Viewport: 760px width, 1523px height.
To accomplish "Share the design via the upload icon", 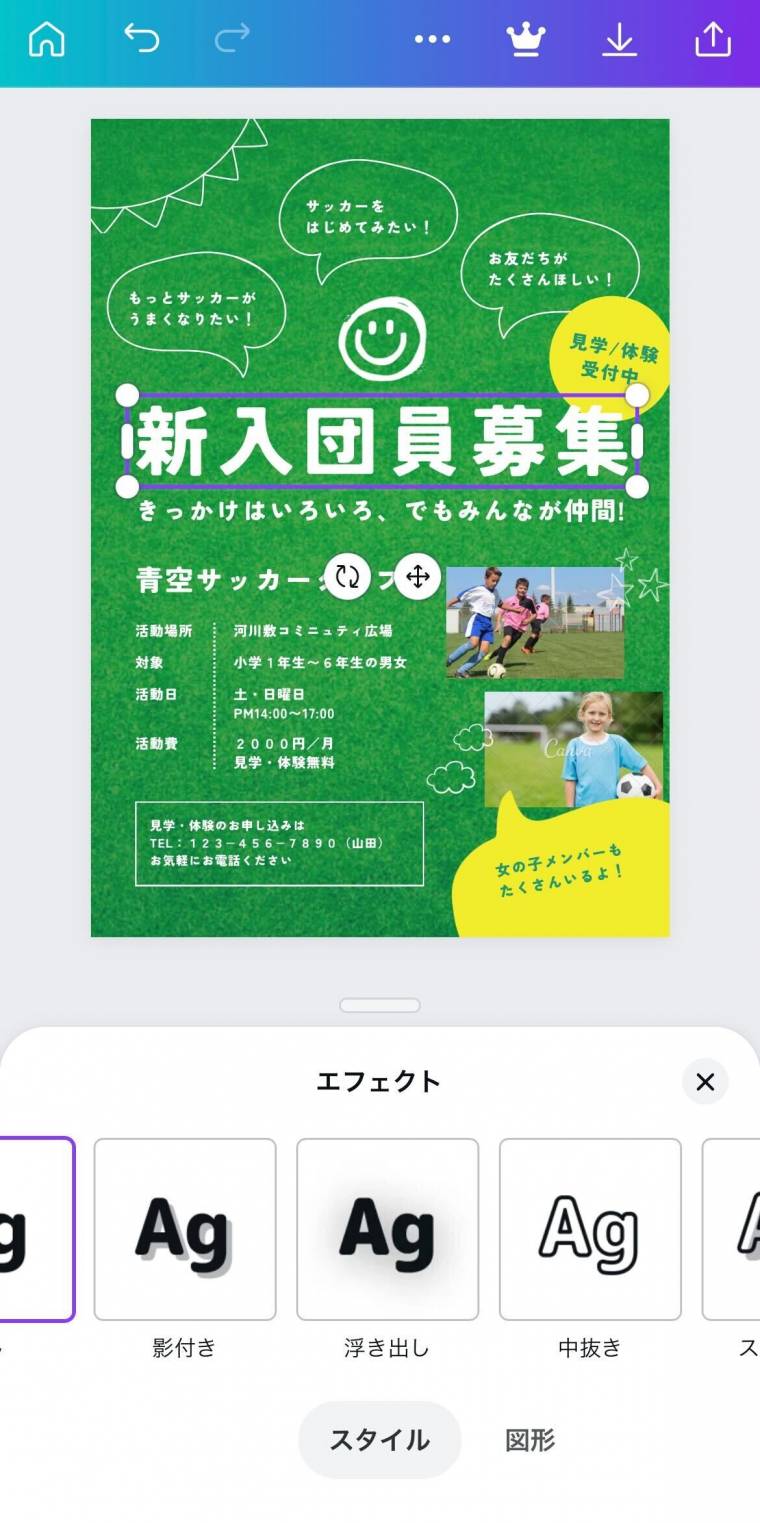I will 712,40.
